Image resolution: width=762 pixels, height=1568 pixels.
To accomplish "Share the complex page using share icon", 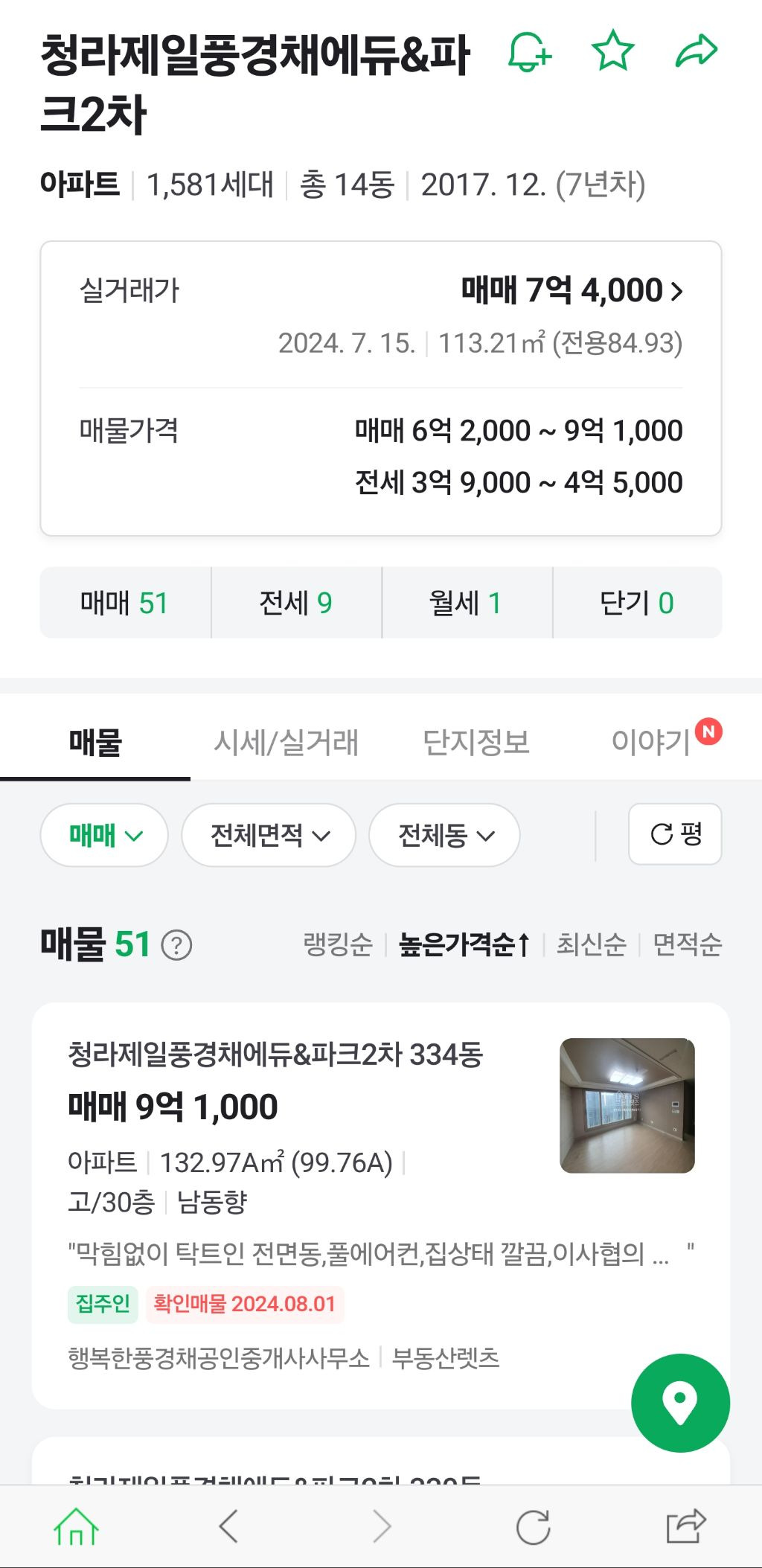I will tap(695, 51).
